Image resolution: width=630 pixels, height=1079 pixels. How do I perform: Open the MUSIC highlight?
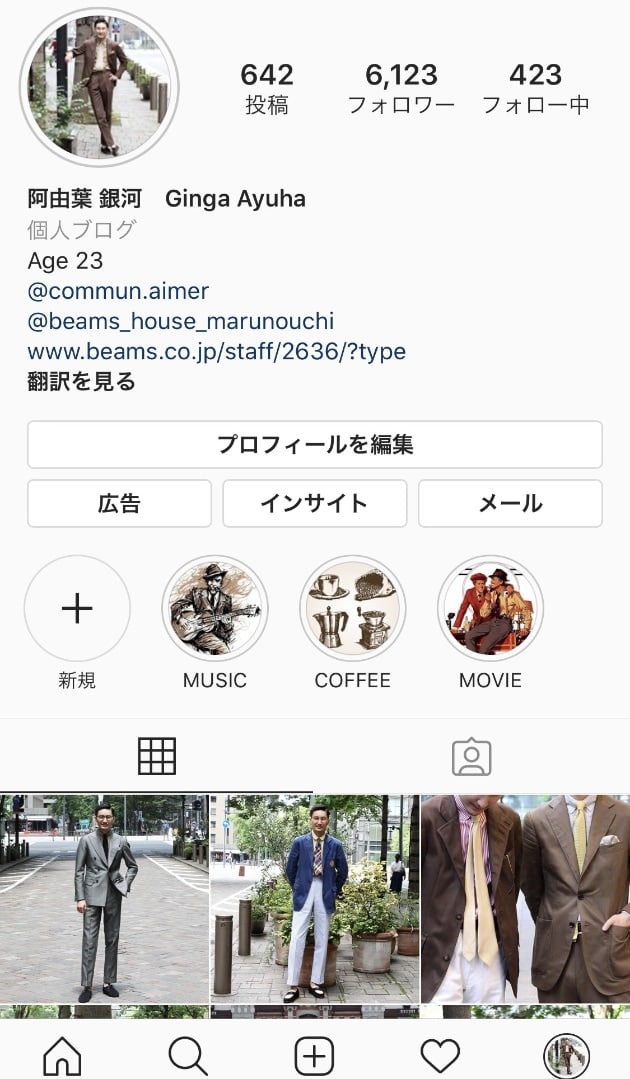tap(214, 608)
